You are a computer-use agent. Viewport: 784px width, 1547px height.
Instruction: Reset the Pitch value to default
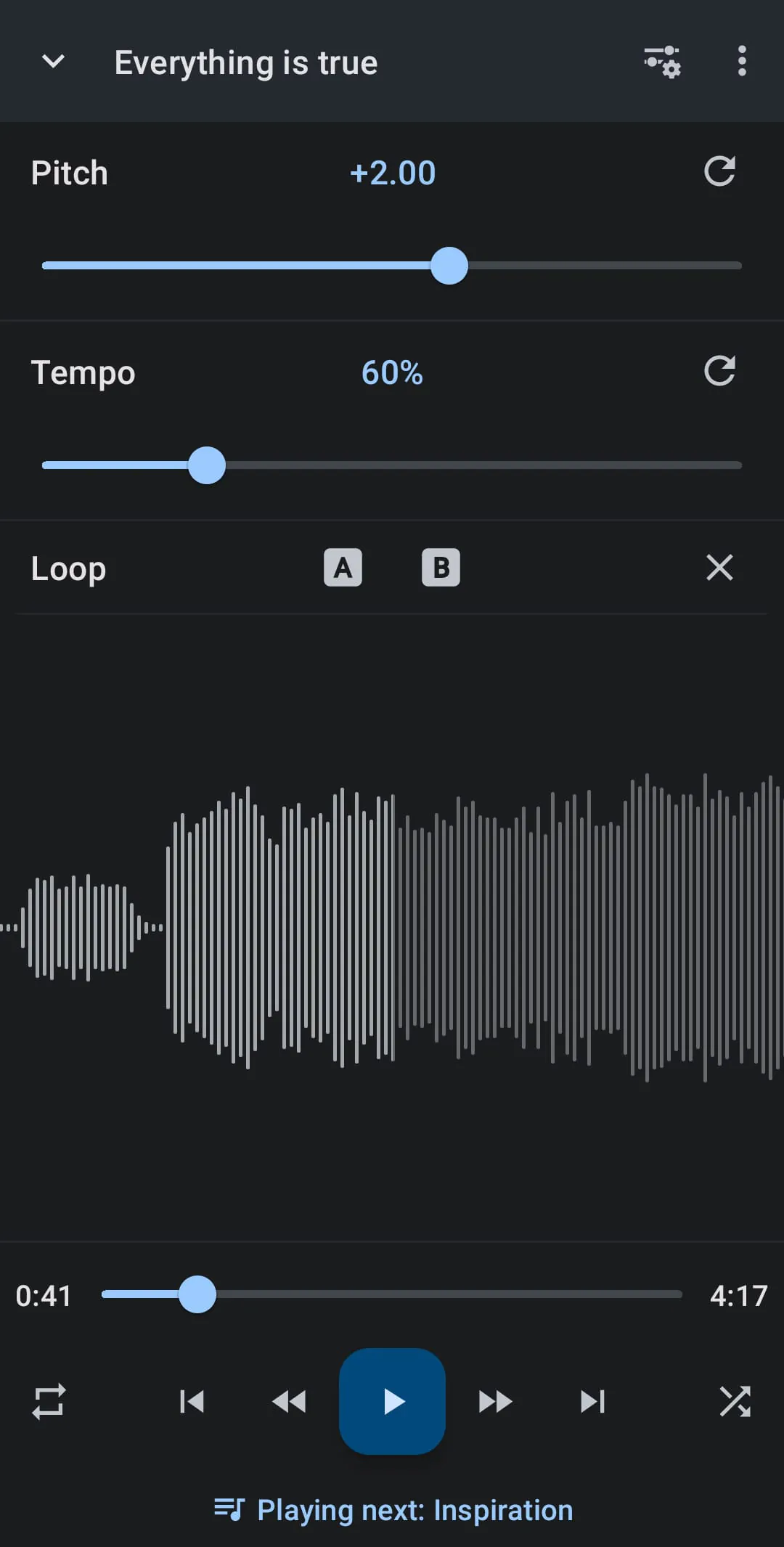720,172
